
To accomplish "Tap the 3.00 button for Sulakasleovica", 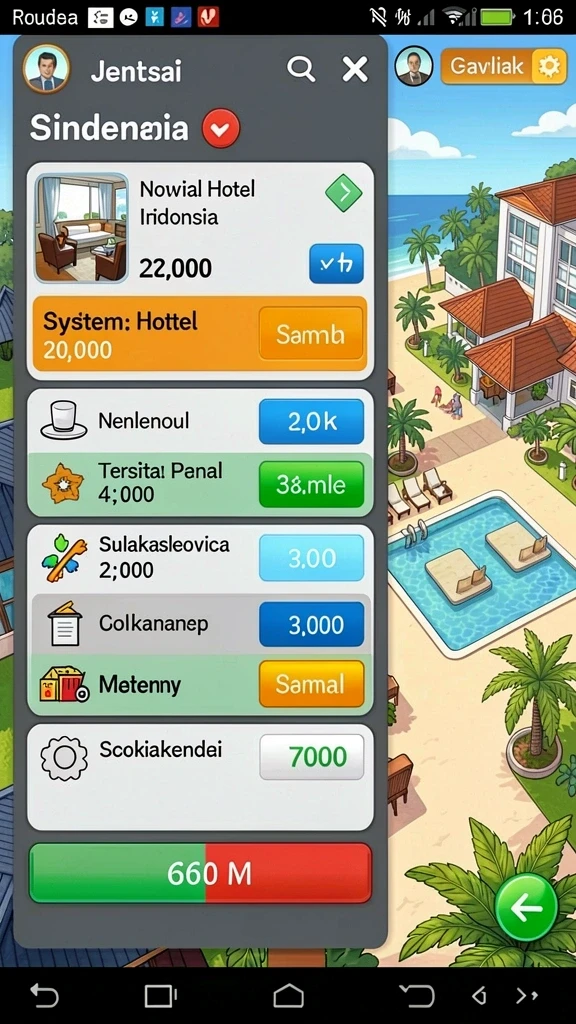I will 312,558.
